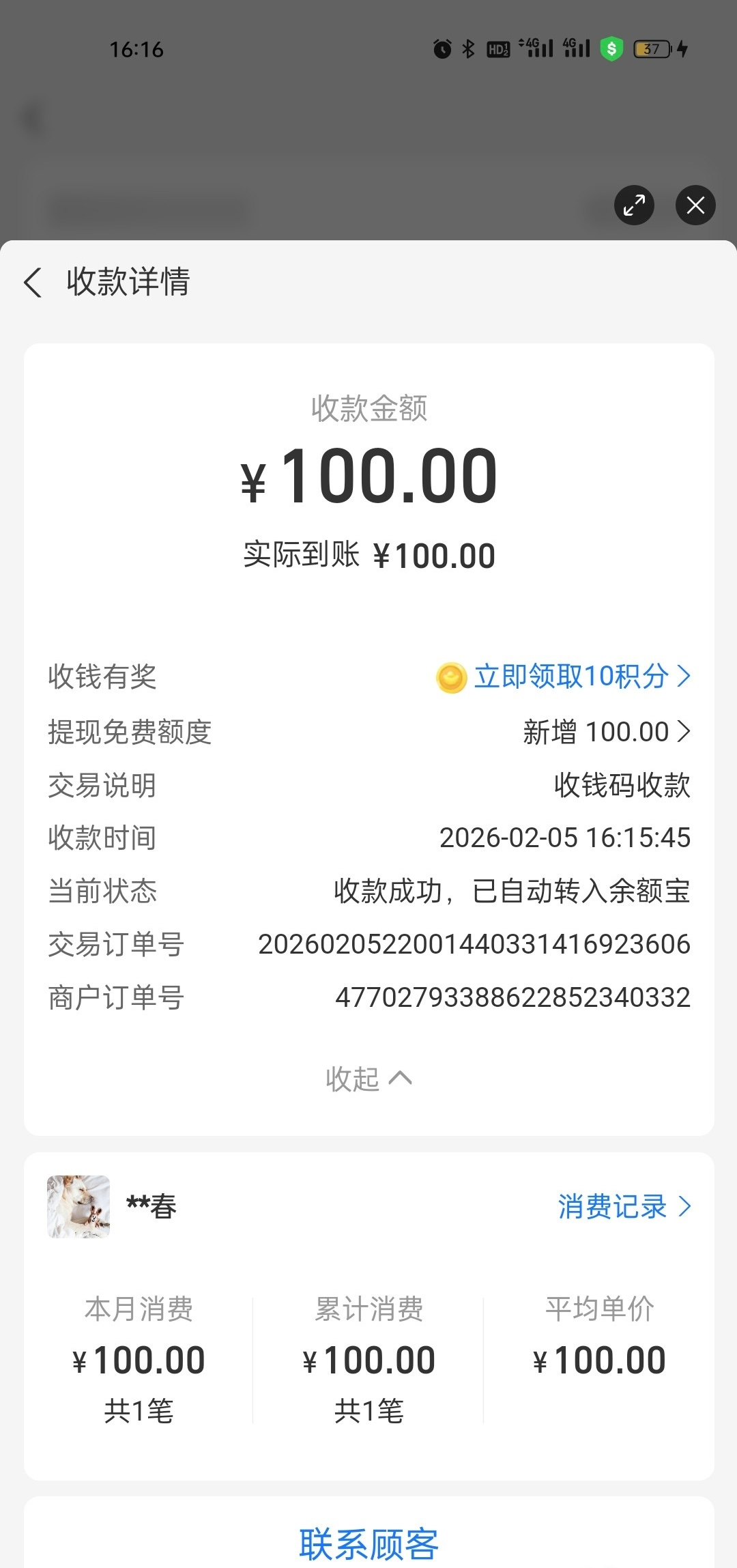Open 提现免费额度 新增 100.00 details
Viewport: 737px width, 1568px height.
tap(606, 732)
